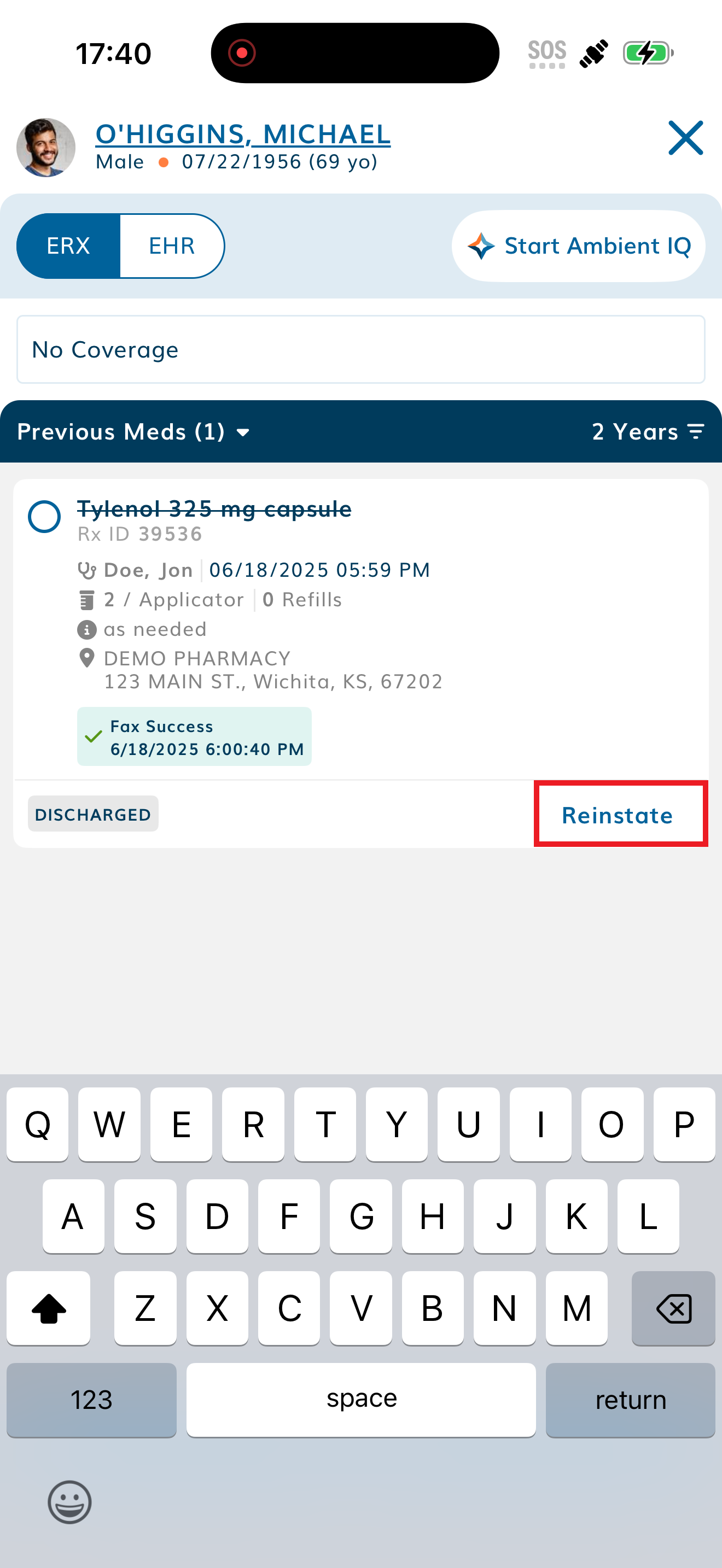Click the info icon beside 'as needed'
The width and height of the screenshot is (722, 1568).
pos(86,629)
